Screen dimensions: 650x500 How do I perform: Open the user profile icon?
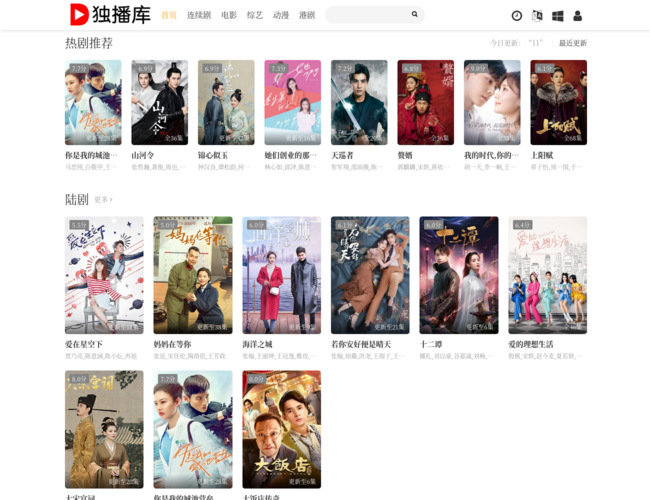[577, 16]
